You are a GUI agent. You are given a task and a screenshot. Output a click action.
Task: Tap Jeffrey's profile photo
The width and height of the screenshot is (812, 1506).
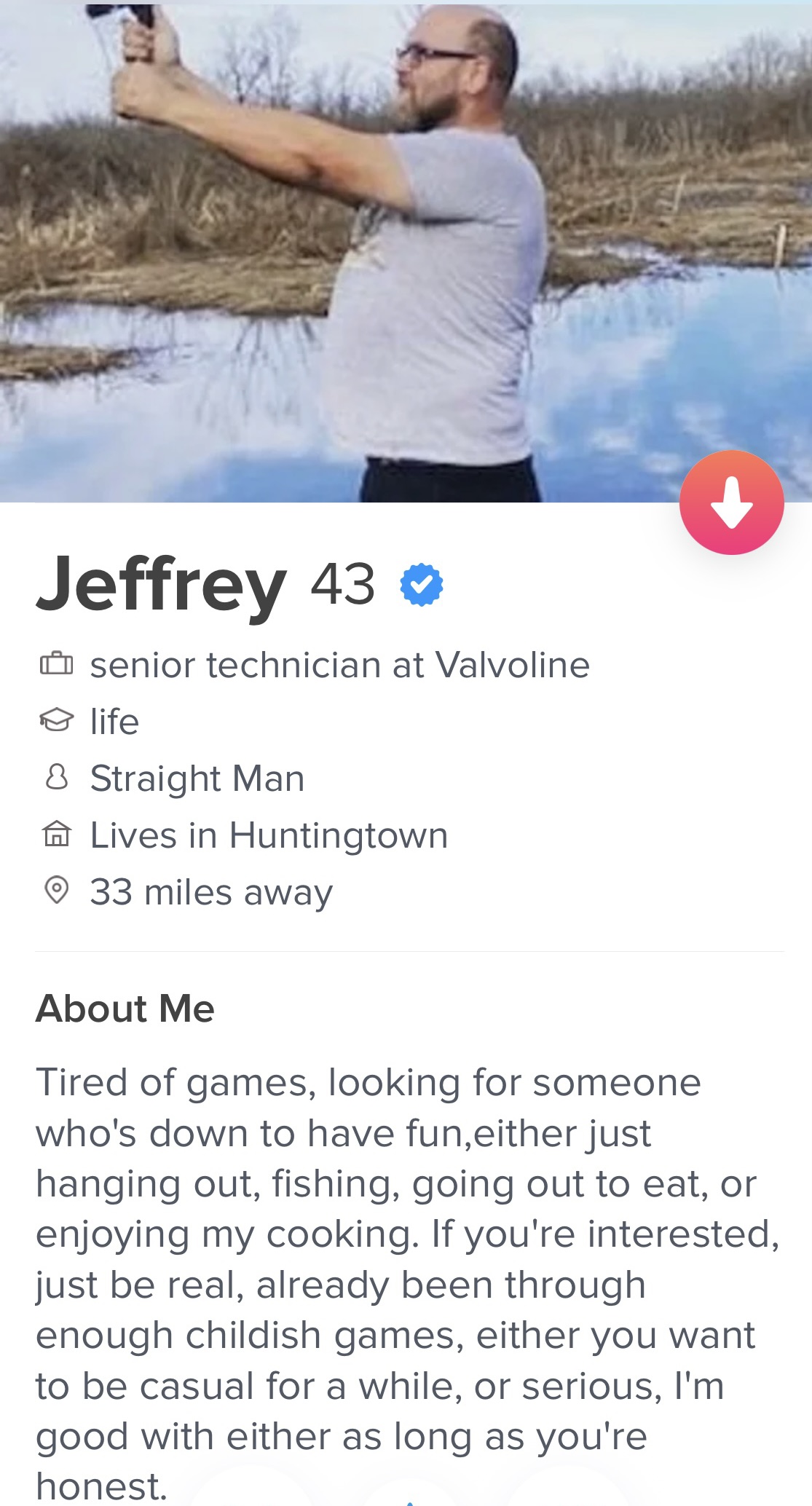(406, 251)
